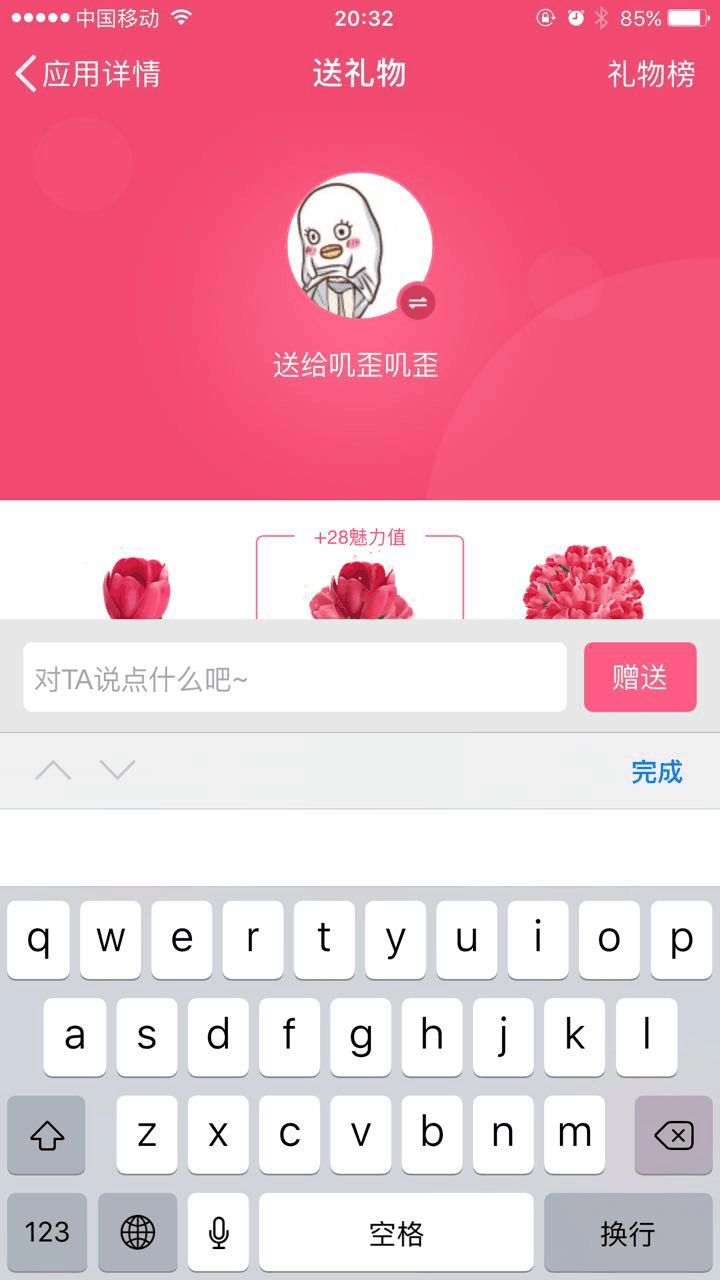The width and height of the screenshot is (720, 1280).
Task: Tap the backspace key on keyboard
Action: [x=673, y=1135]
